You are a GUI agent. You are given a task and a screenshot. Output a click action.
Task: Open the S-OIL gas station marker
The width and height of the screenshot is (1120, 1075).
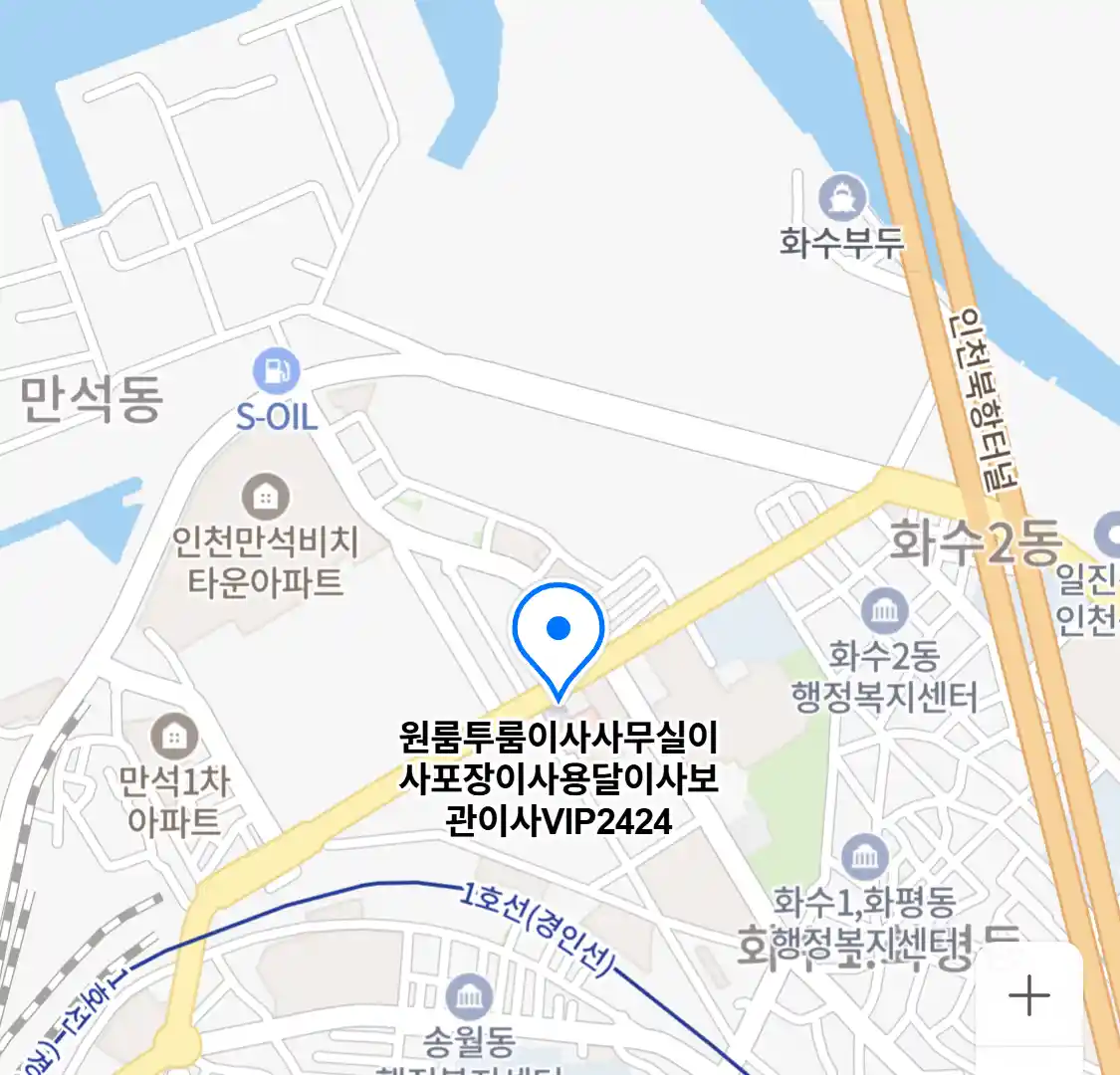point(276,372)
